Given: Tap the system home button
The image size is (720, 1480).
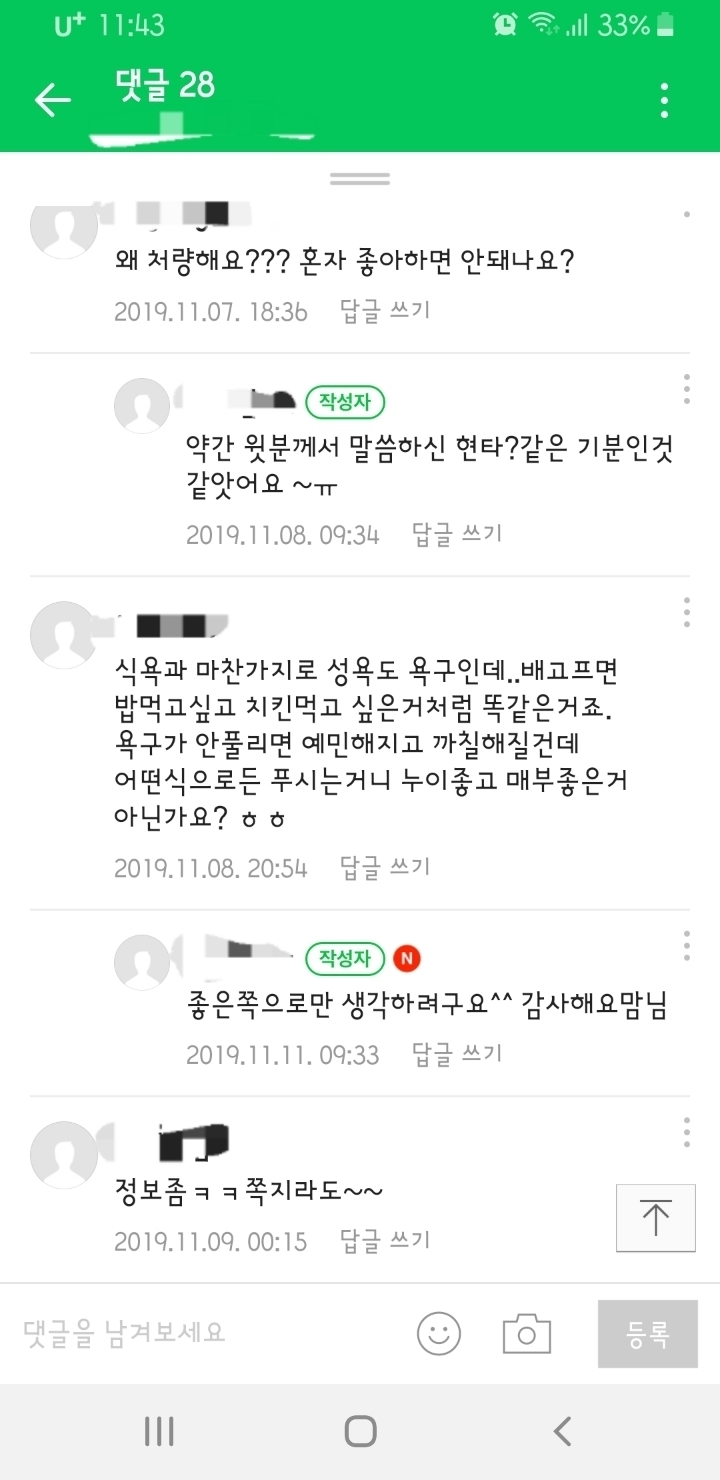Looking at the screenshot, I should pos(360,1431).
